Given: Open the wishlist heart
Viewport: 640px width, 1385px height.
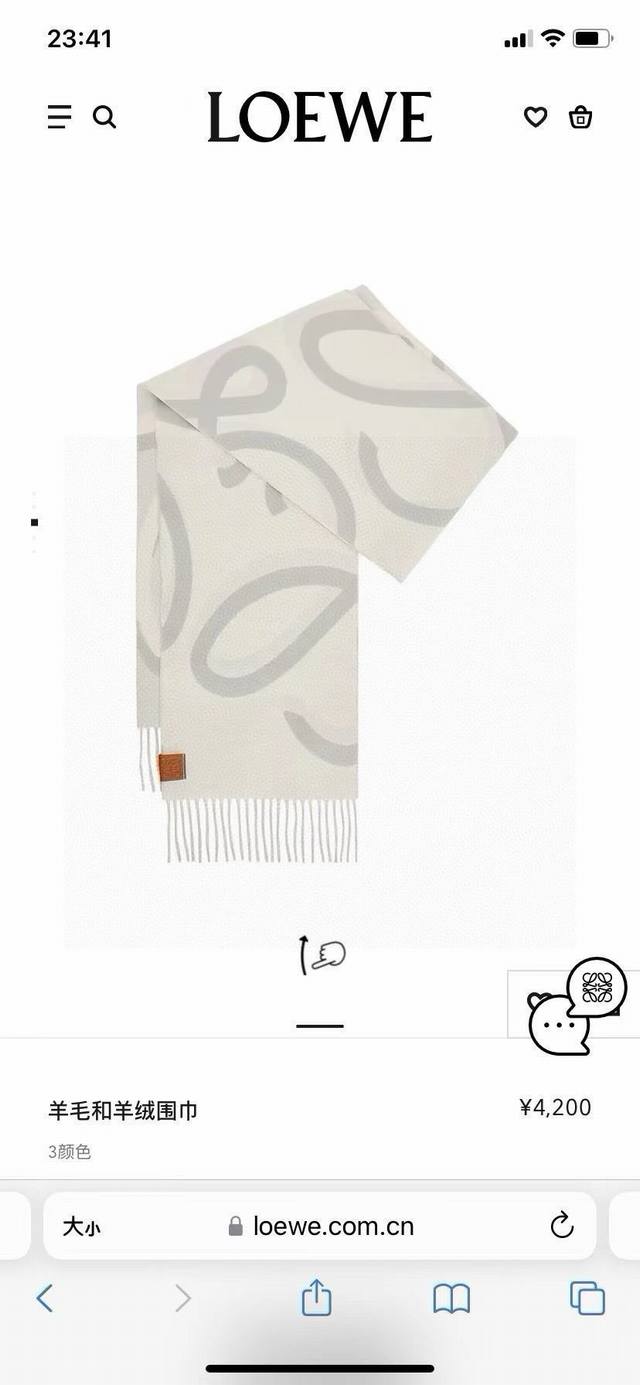Looking at the screenshot, I should click(536, 117).
